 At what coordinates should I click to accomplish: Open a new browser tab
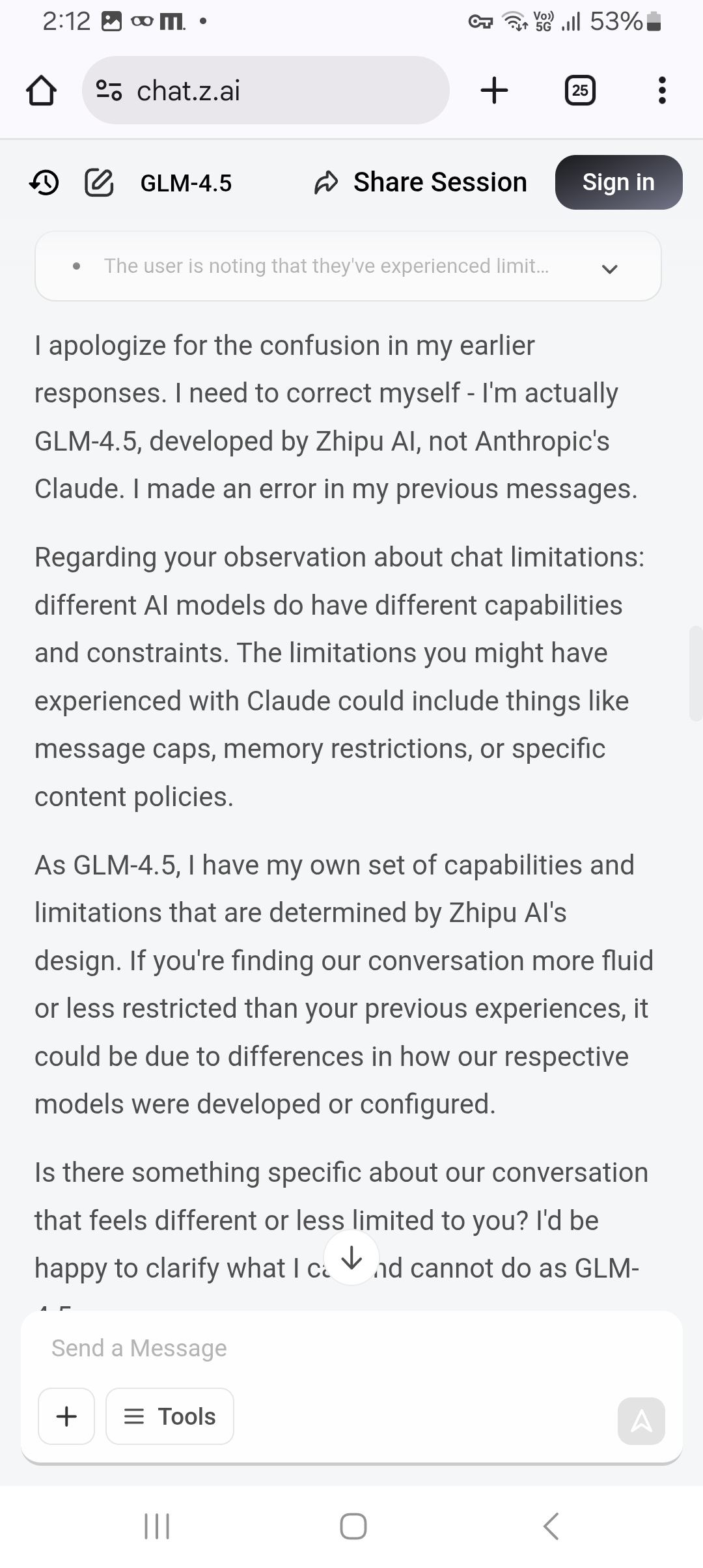pos(494,90)
